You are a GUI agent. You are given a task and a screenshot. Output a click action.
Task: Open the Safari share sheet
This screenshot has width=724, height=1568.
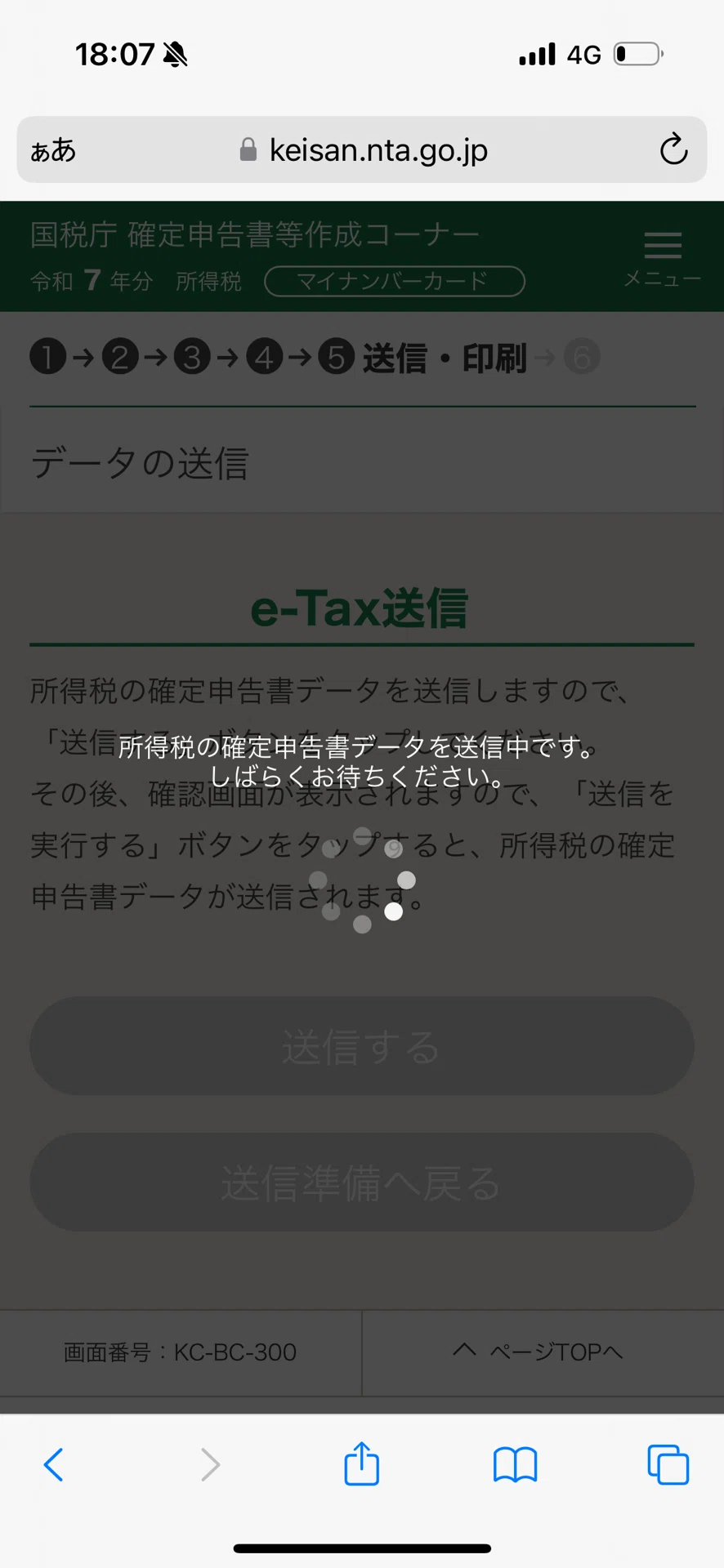coord(361,1463)
